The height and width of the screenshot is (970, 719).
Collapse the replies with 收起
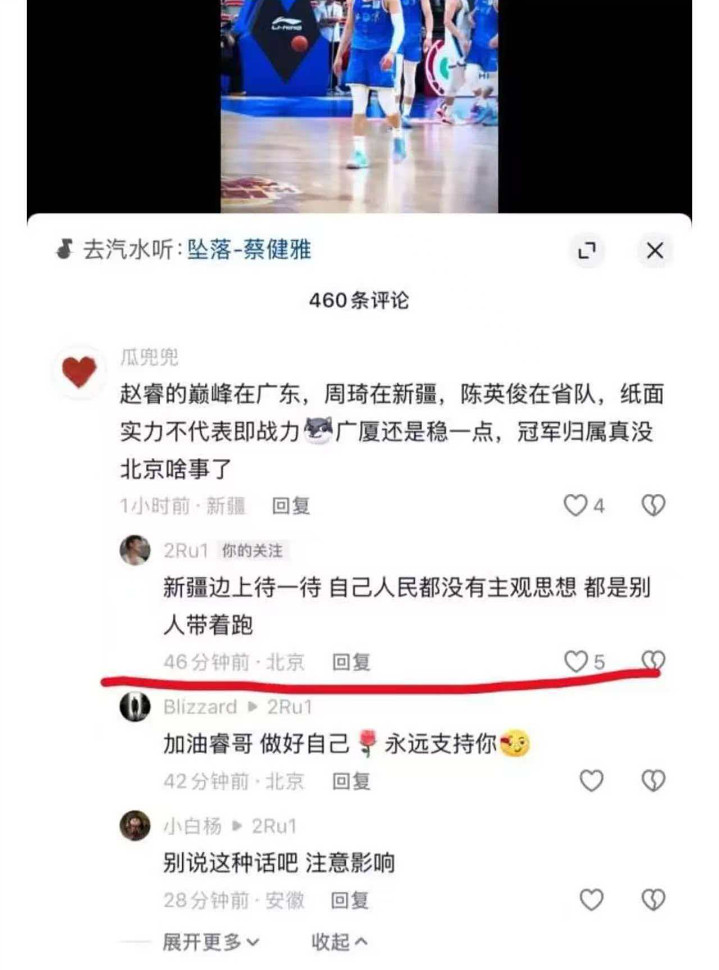(x=340, y=942)
